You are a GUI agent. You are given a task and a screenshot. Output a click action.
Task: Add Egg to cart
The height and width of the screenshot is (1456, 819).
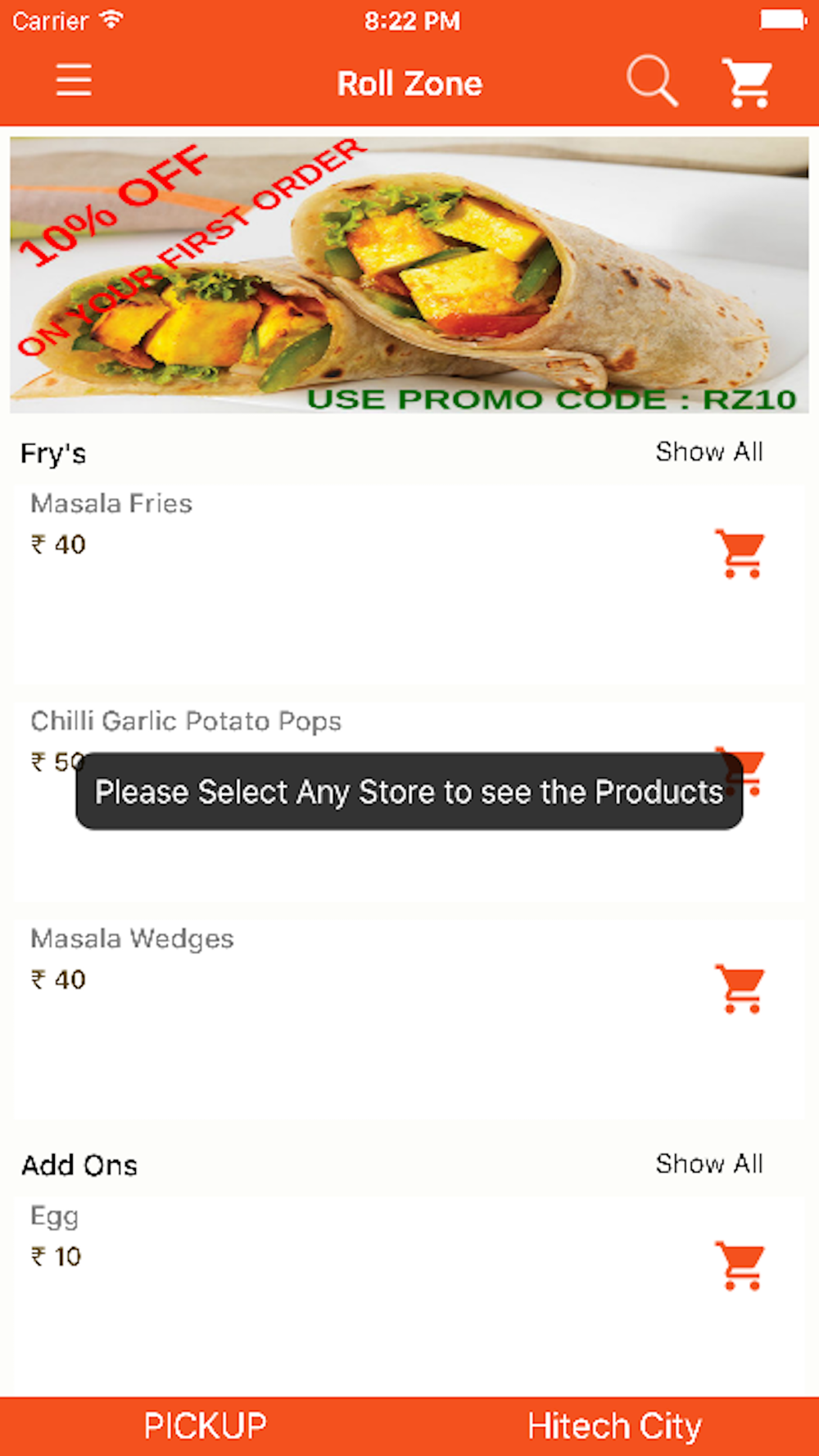coord(740,1266)
